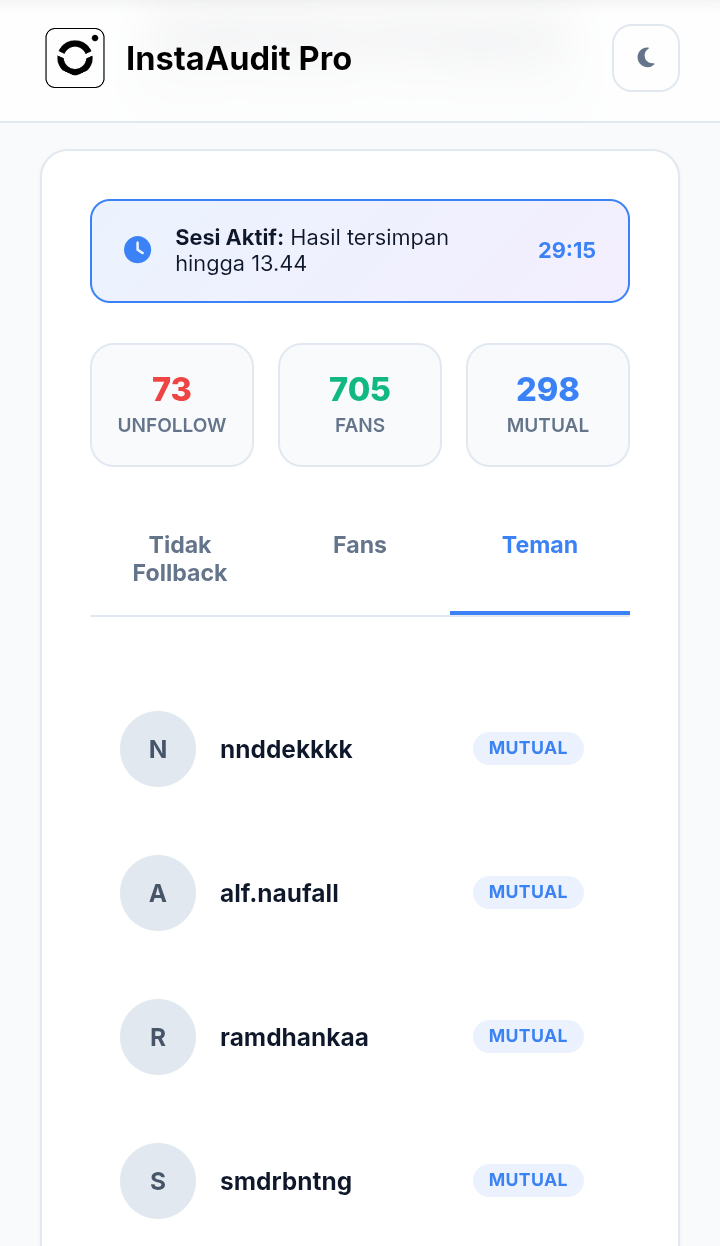Select ramdhankaa's avatar circle

click(x=158, y=1036)
